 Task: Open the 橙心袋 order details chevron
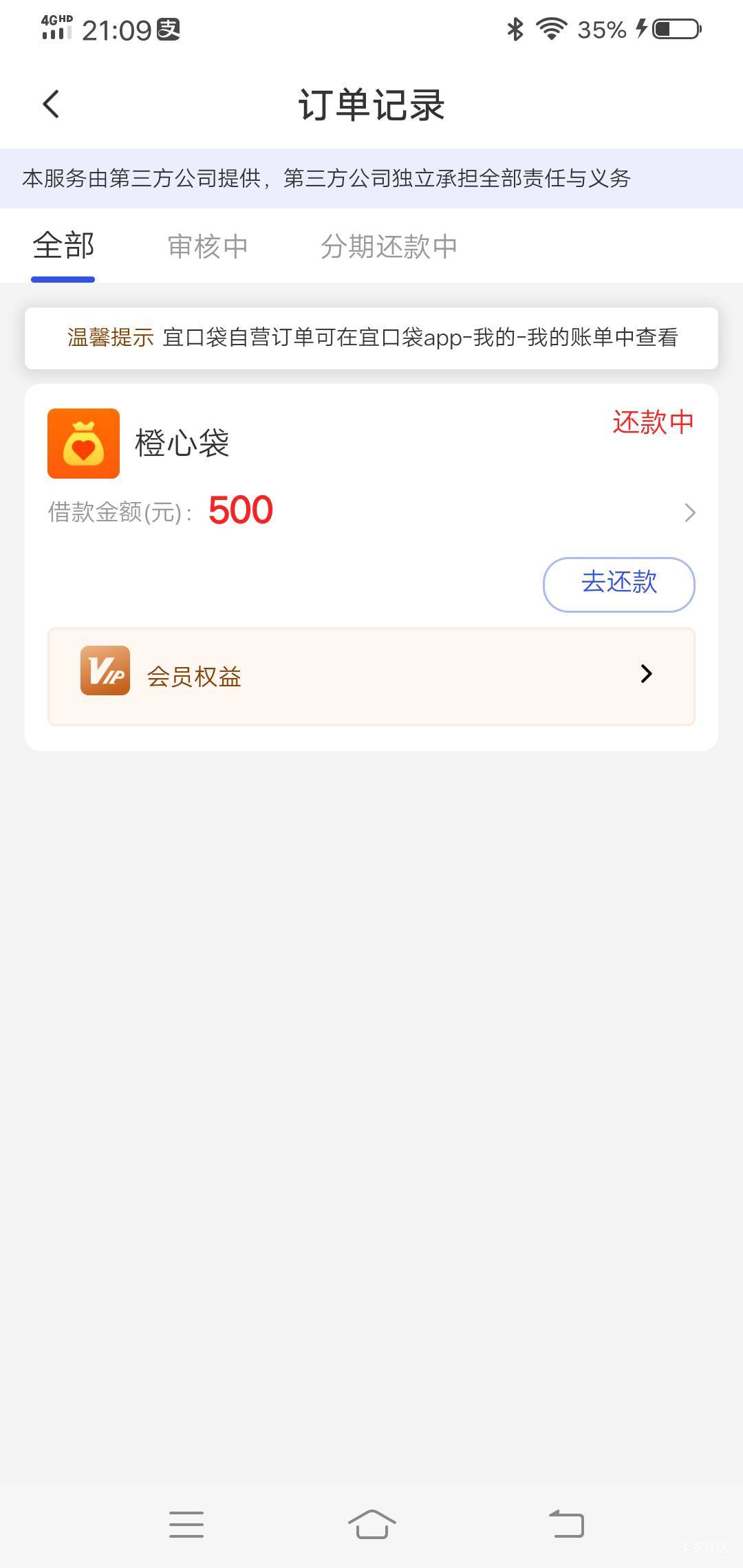coord(690,512)
